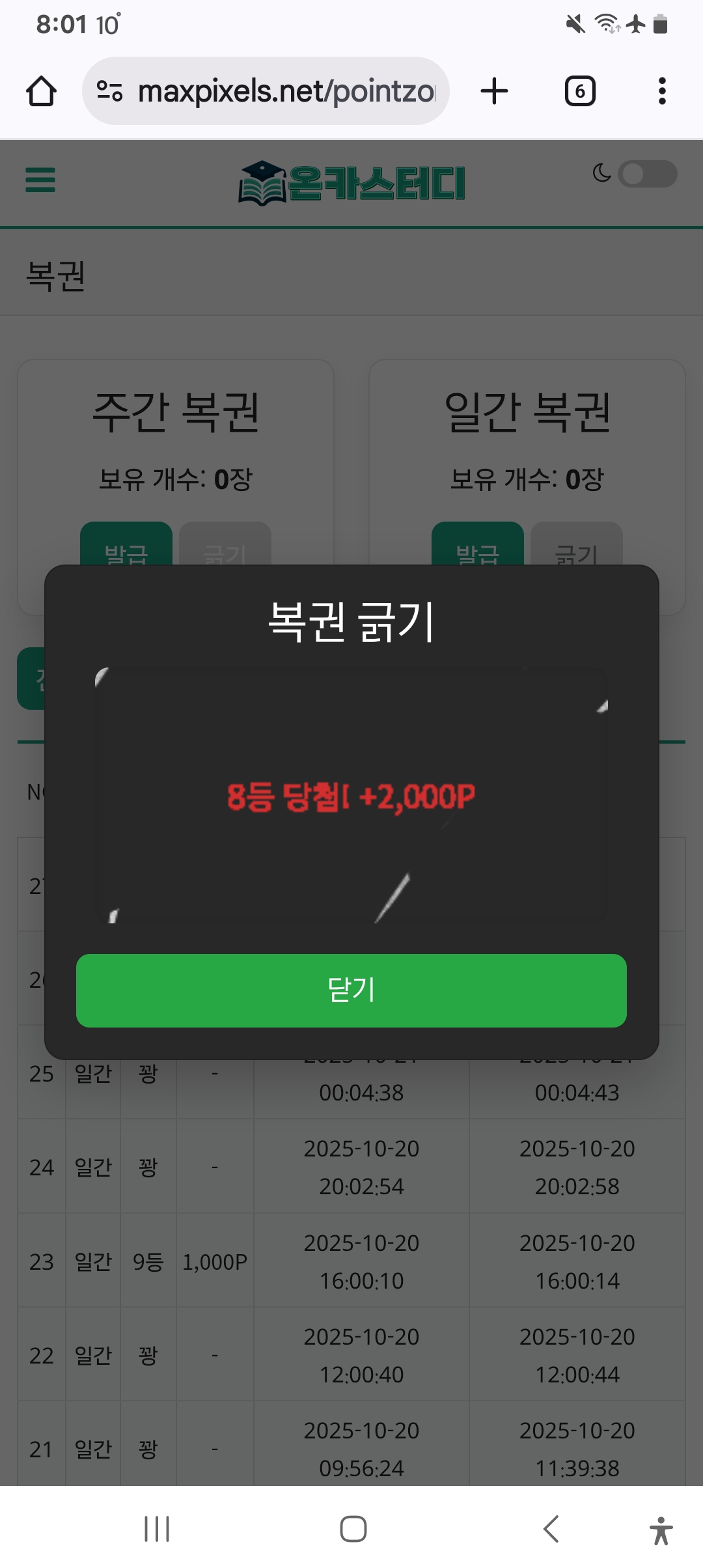Open the browser home page
The image size is (703, 1568).
click(x=41, y=91)
